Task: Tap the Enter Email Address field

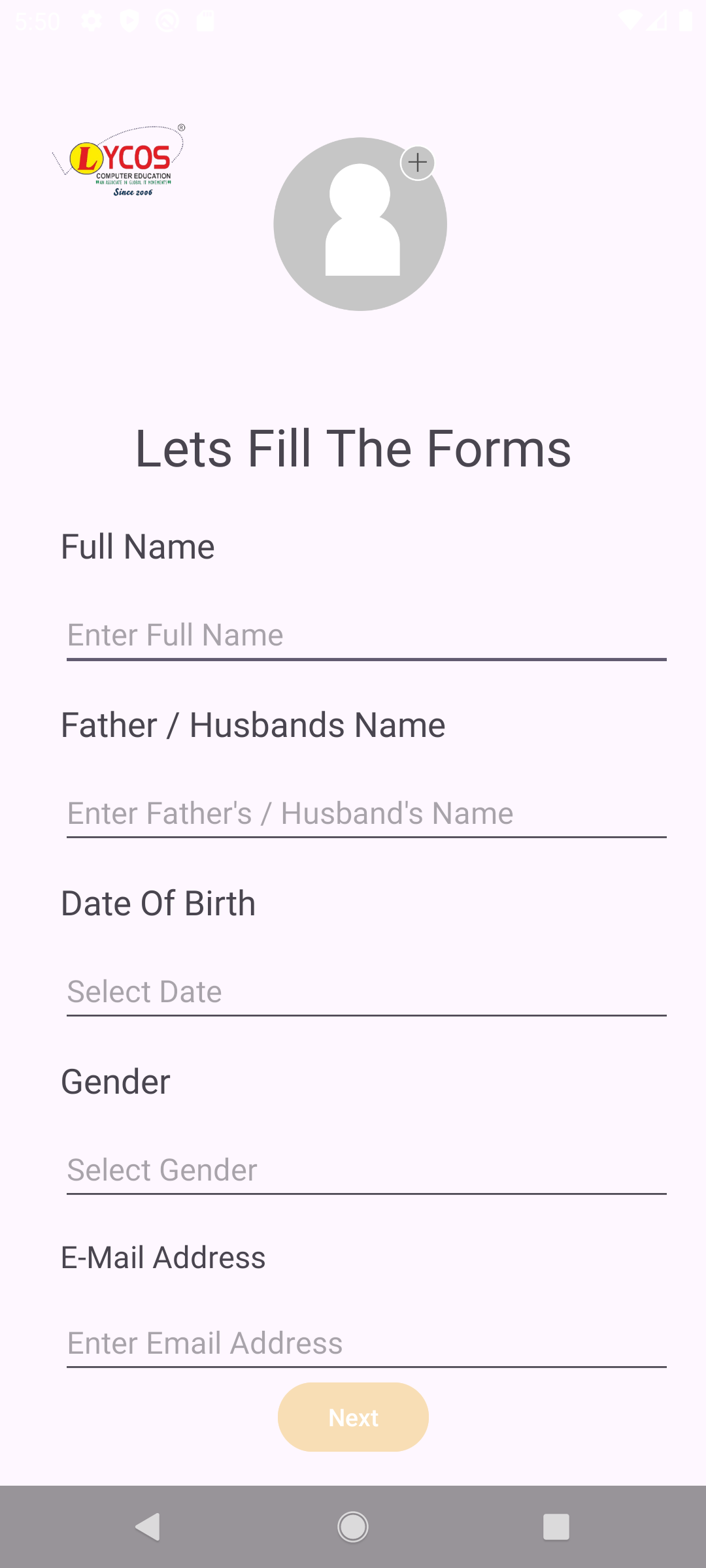Action: [366, 1343]
